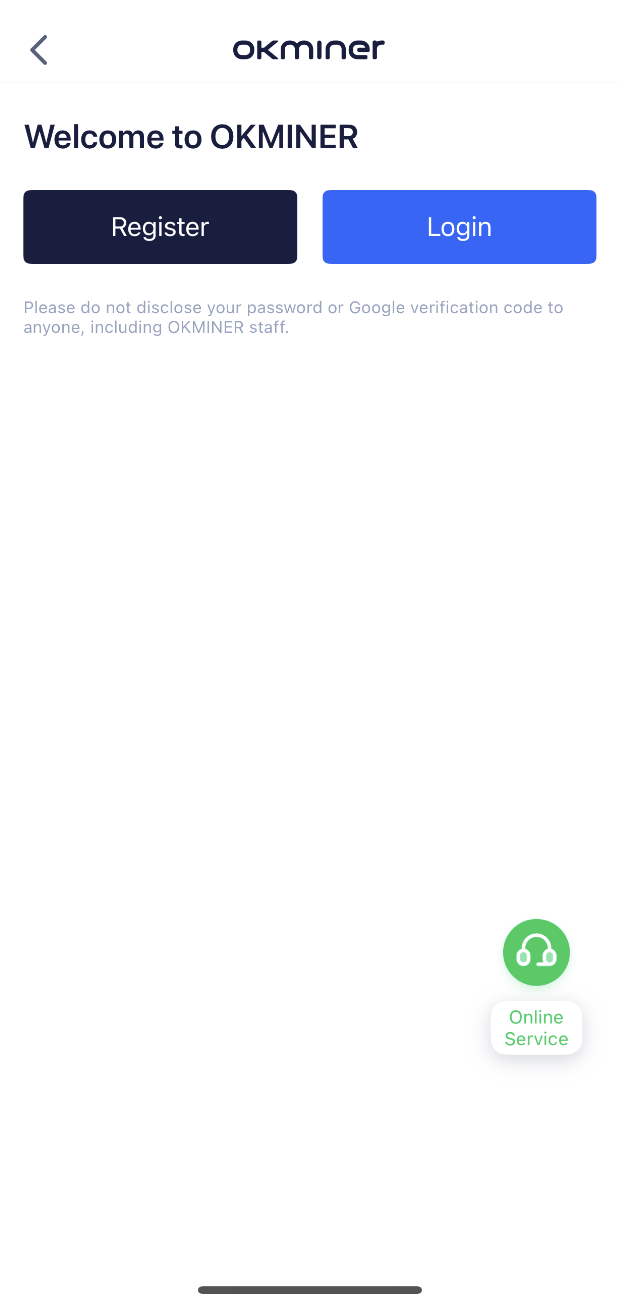The width and height of the screenshot is (620, 1298).
Task: Tap the Register button
Action: click(160, 227)
